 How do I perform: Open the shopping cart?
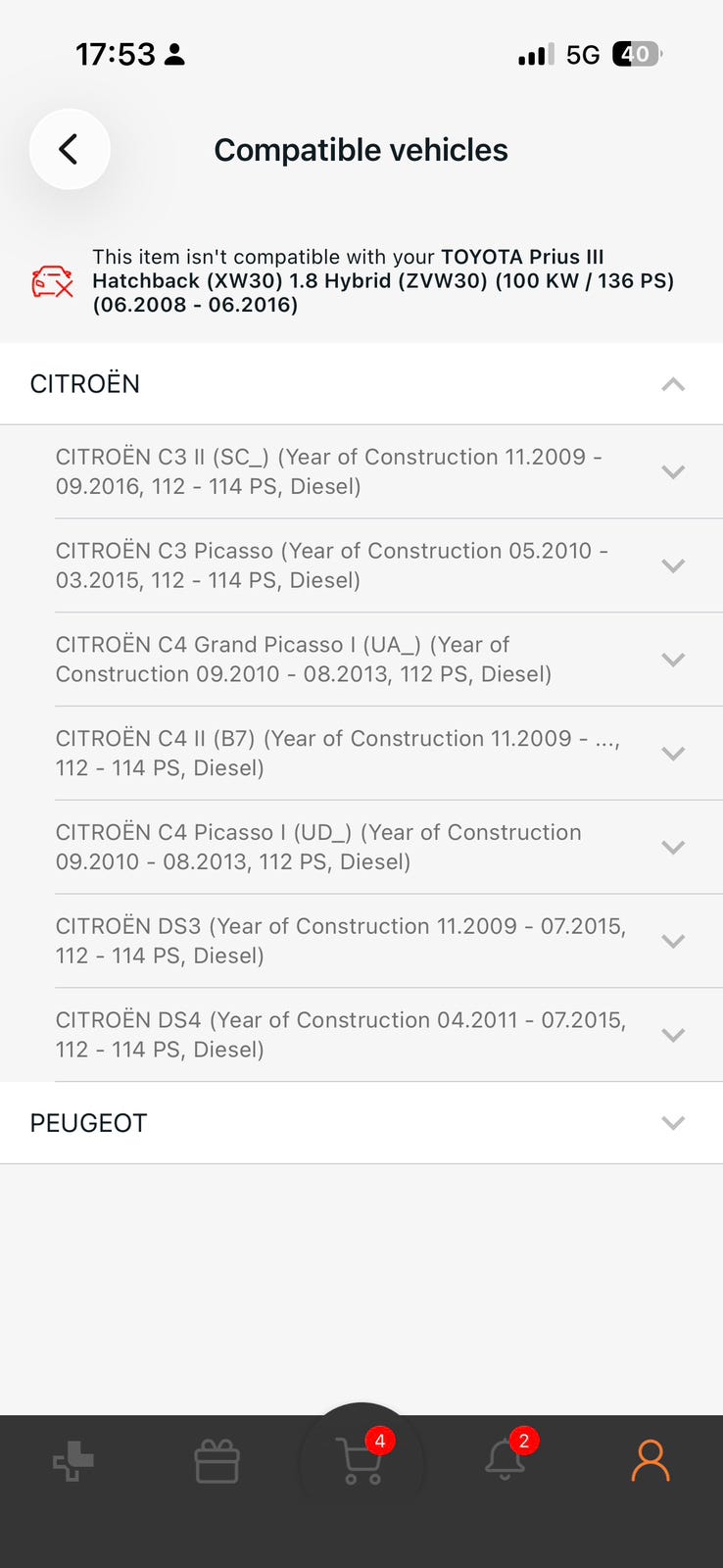[x=361, y=1460]
